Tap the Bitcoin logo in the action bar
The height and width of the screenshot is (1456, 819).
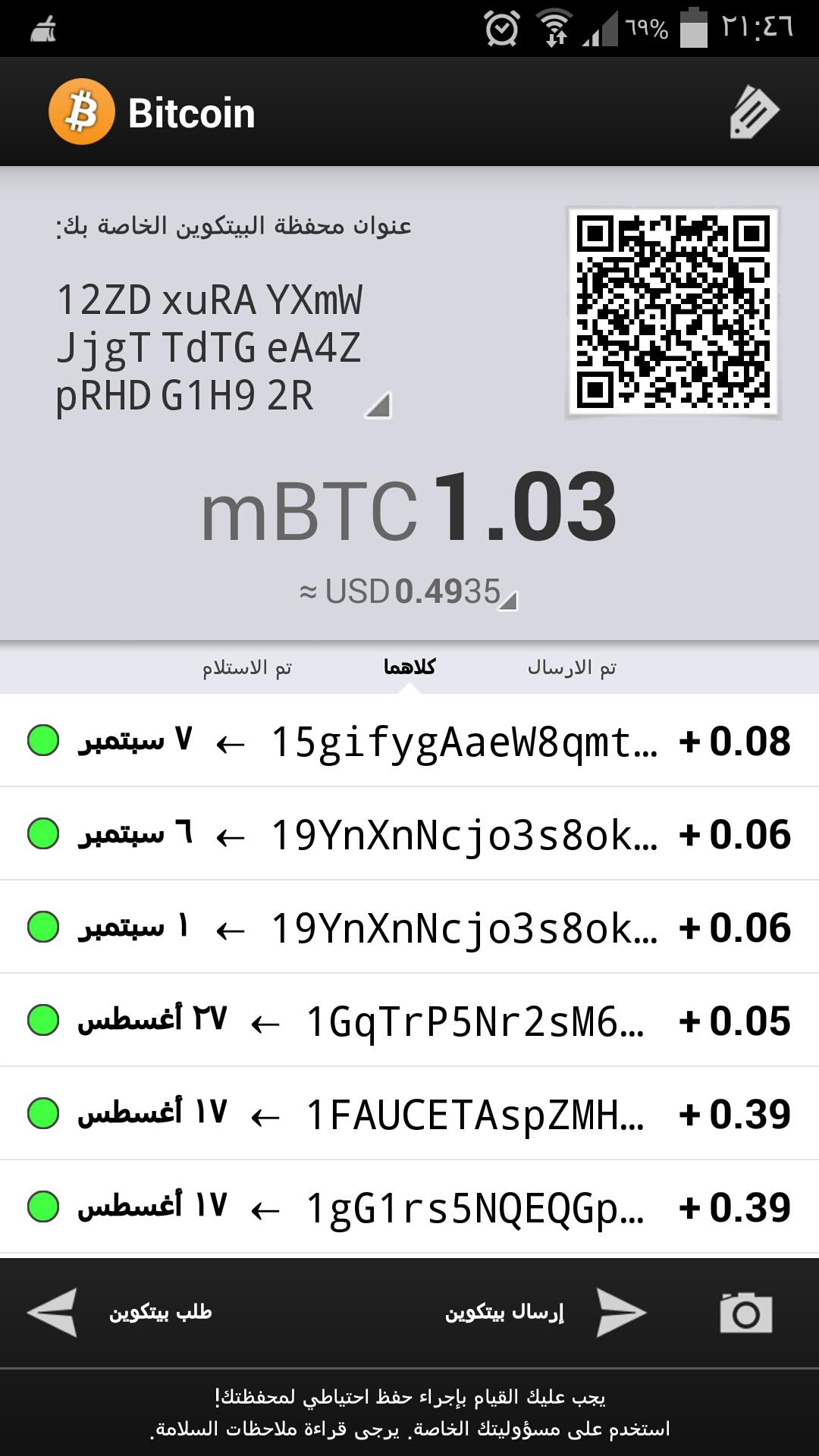point(82,112)
